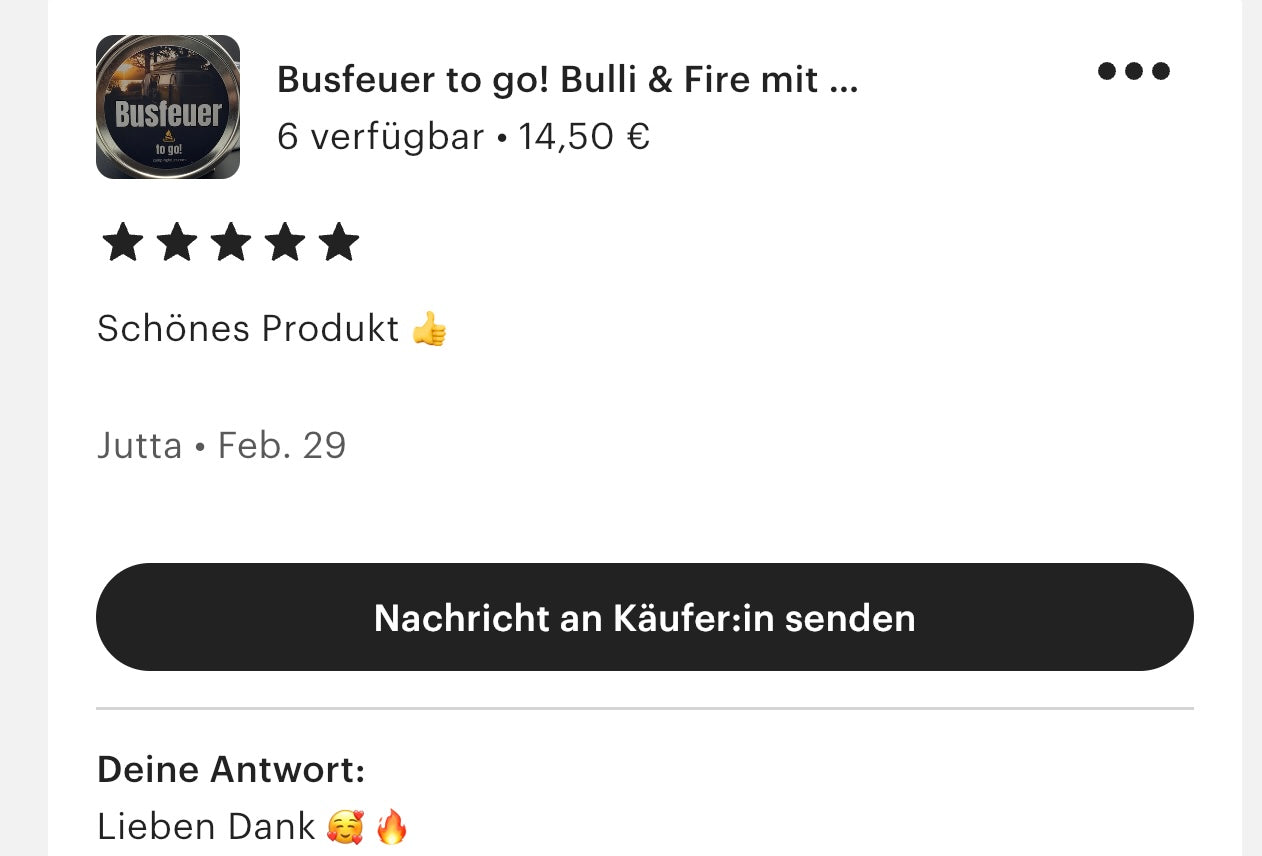The image size is (1262, 856).
Task: Open the three-dot menu for this review
Action: tap(1133, 71)
